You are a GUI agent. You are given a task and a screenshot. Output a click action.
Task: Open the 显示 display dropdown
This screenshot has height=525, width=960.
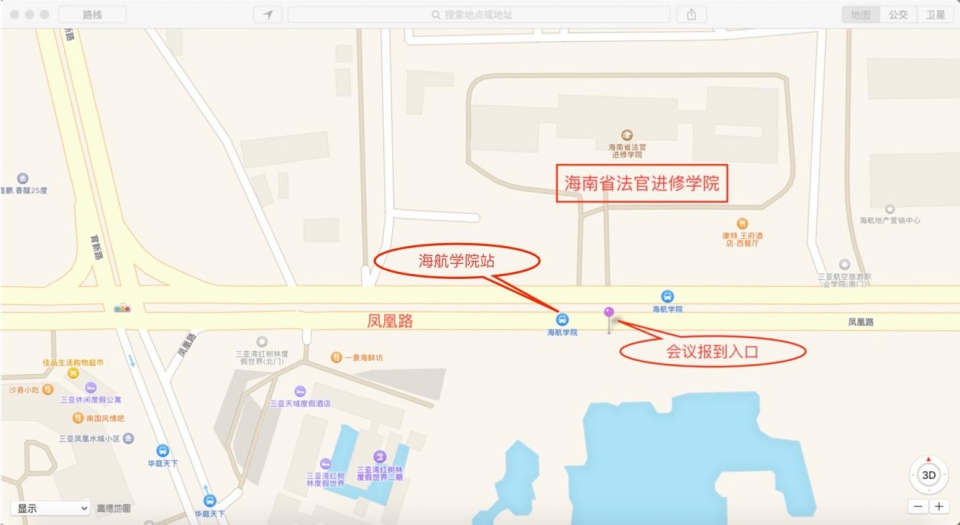tap(52, 508)
